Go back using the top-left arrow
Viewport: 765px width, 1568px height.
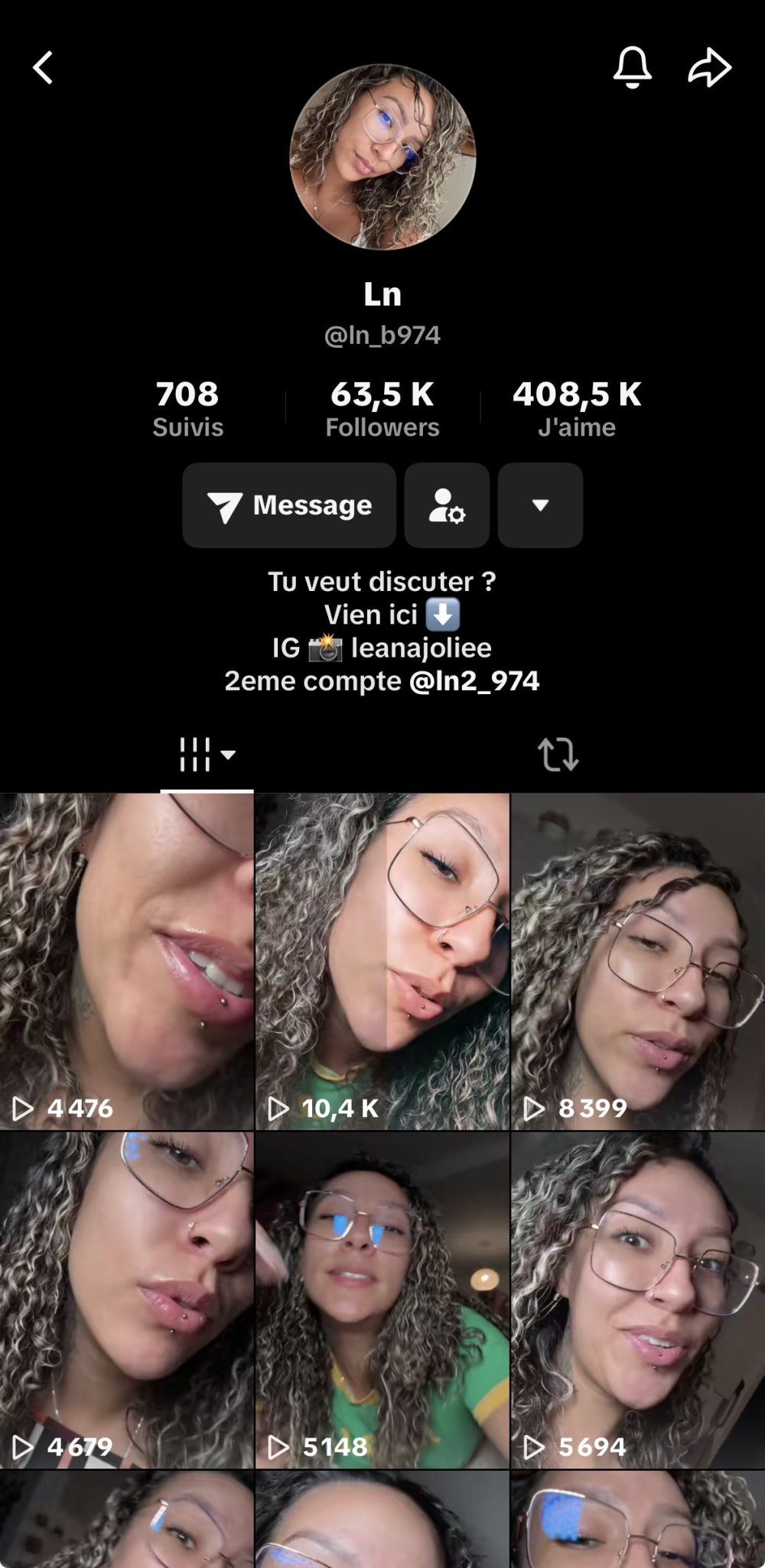coord(43,67)
